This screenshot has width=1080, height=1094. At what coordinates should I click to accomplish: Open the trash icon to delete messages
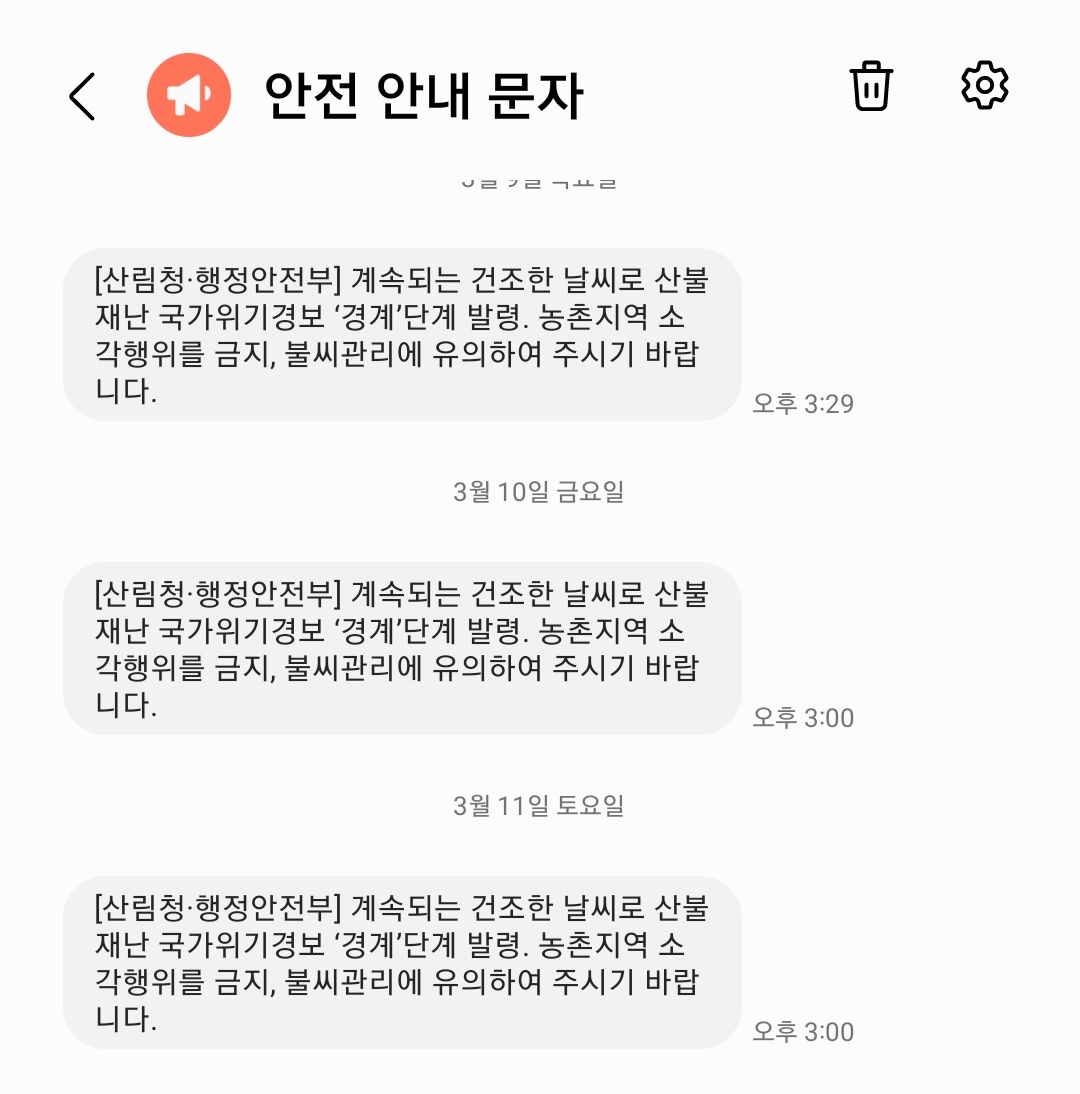871,86
